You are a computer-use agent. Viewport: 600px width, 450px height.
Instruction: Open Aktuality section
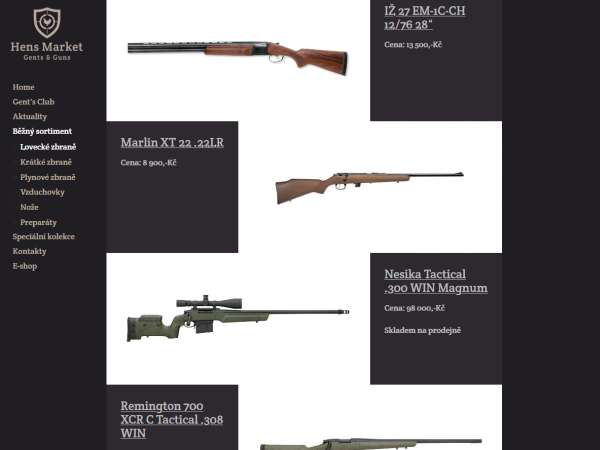[x=29, y=117]
